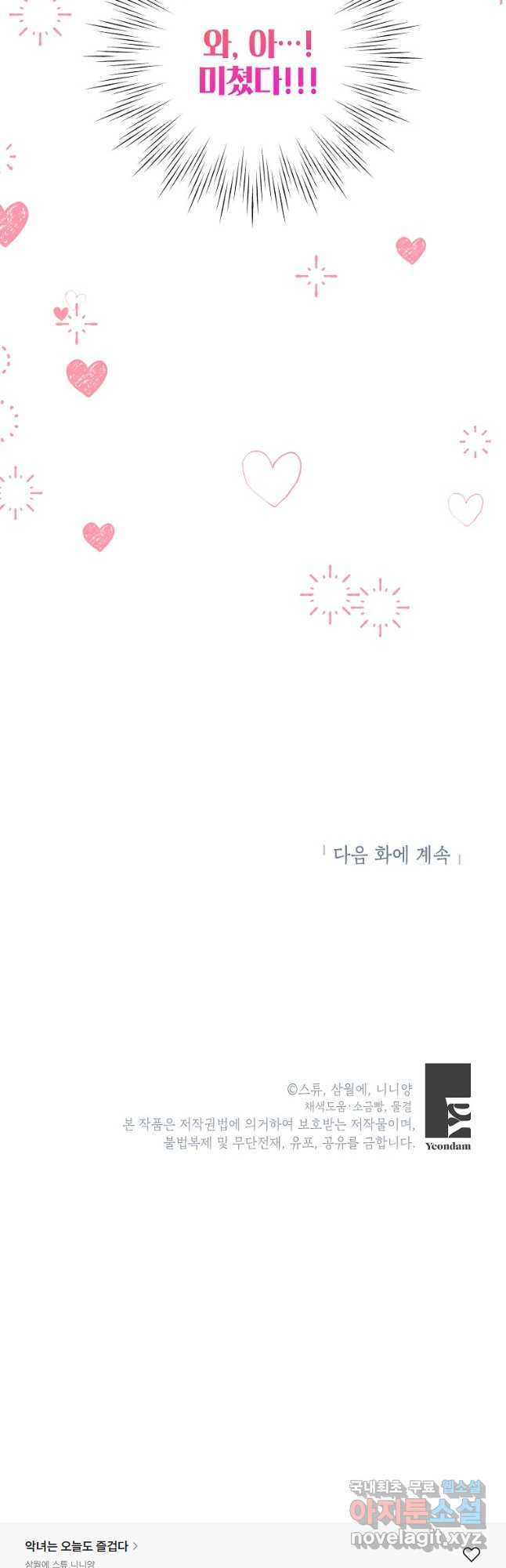Image resolution: width=506 pixels, height=1568 pixels.
Task: Like this episode with the heart icon
Action: [472, 1554]
